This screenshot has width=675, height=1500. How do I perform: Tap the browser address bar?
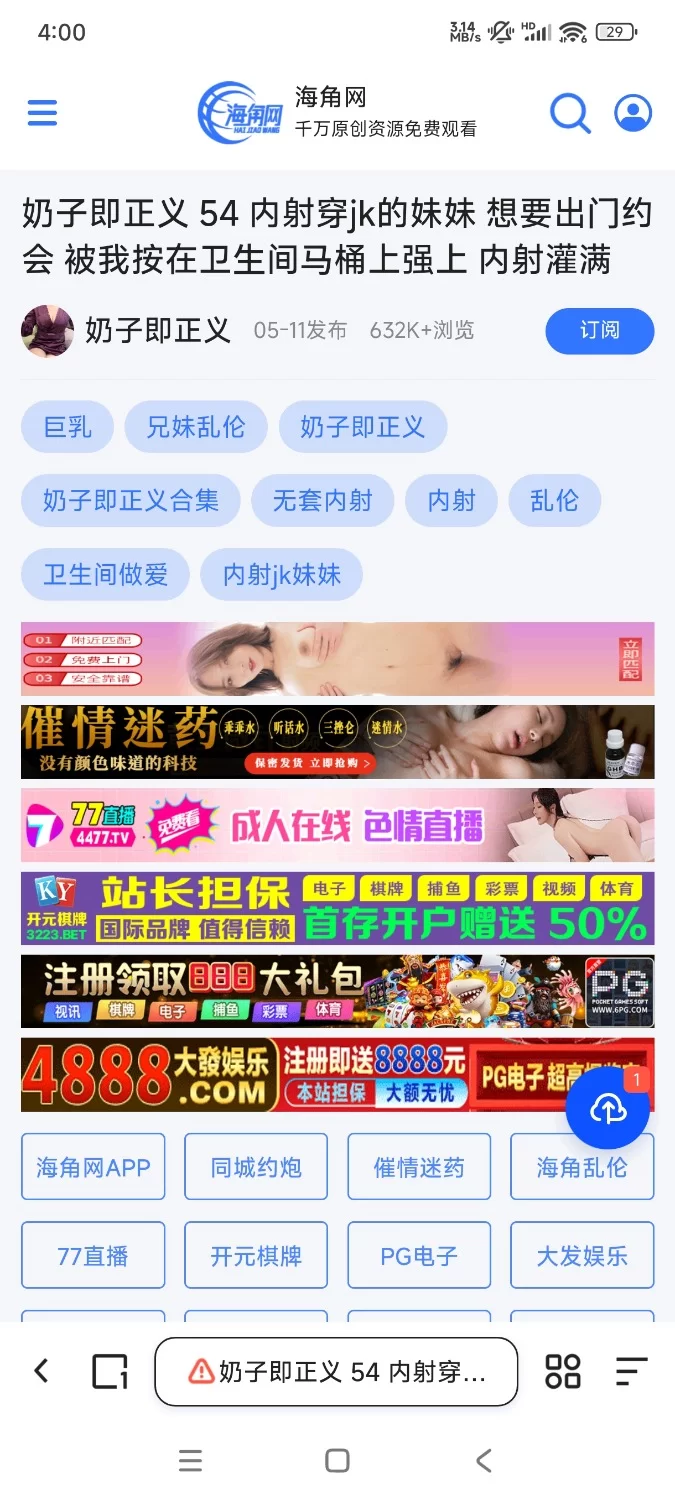pos(336,1371)
